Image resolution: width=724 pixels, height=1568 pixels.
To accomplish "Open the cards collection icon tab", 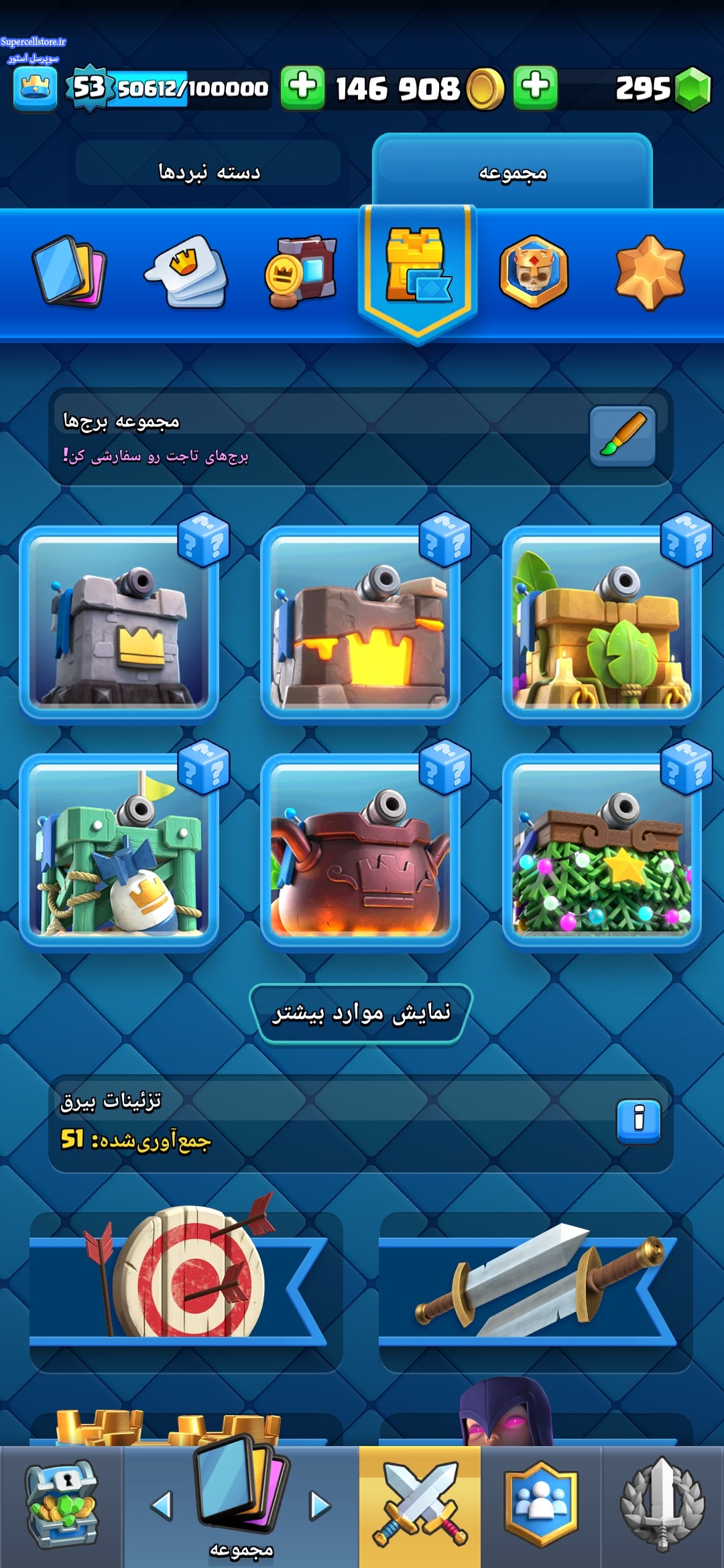I will (x=70, y=271).
